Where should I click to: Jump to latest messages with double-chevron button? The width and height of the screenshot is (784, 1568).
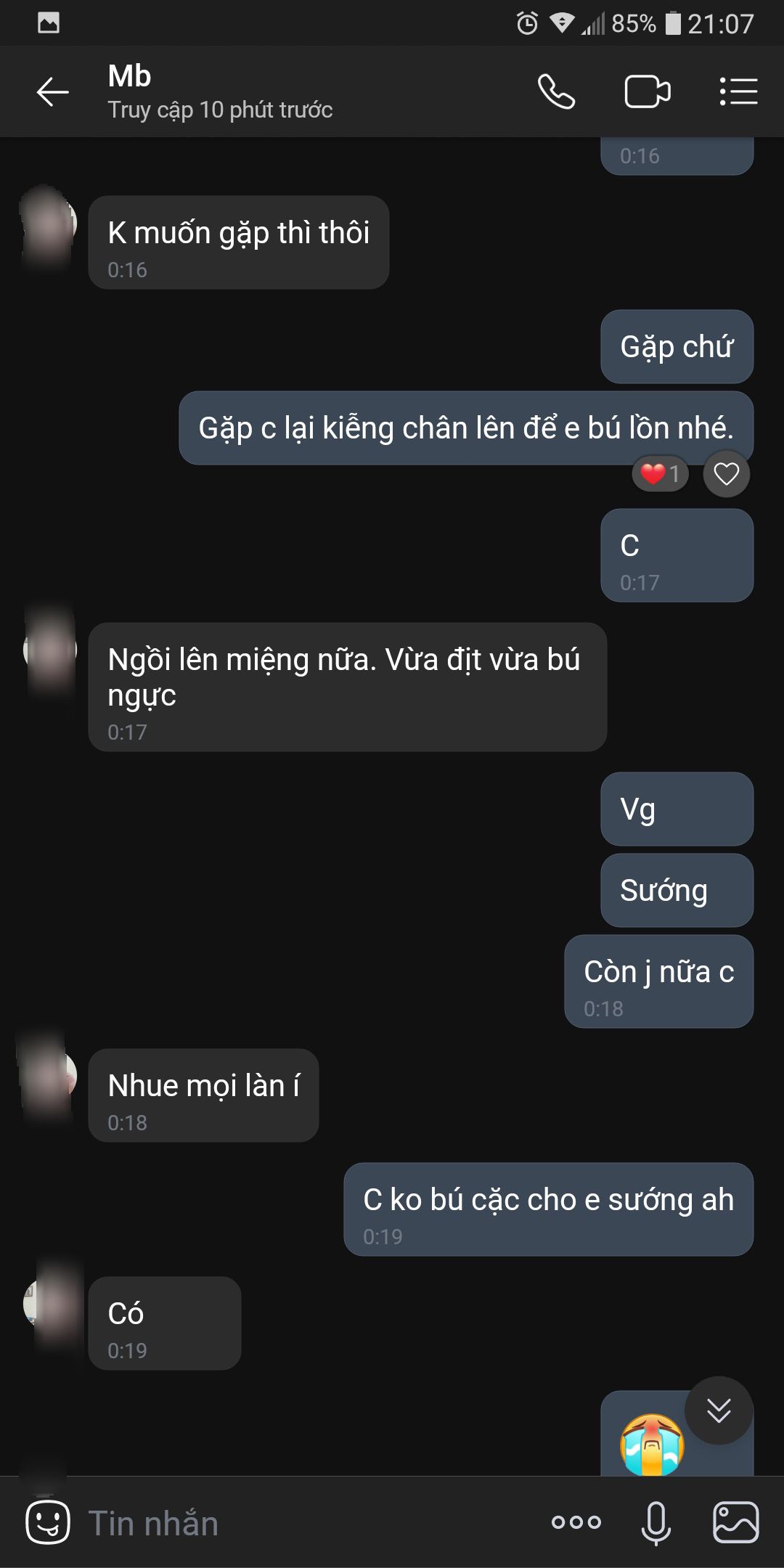tap(719, 1410)
